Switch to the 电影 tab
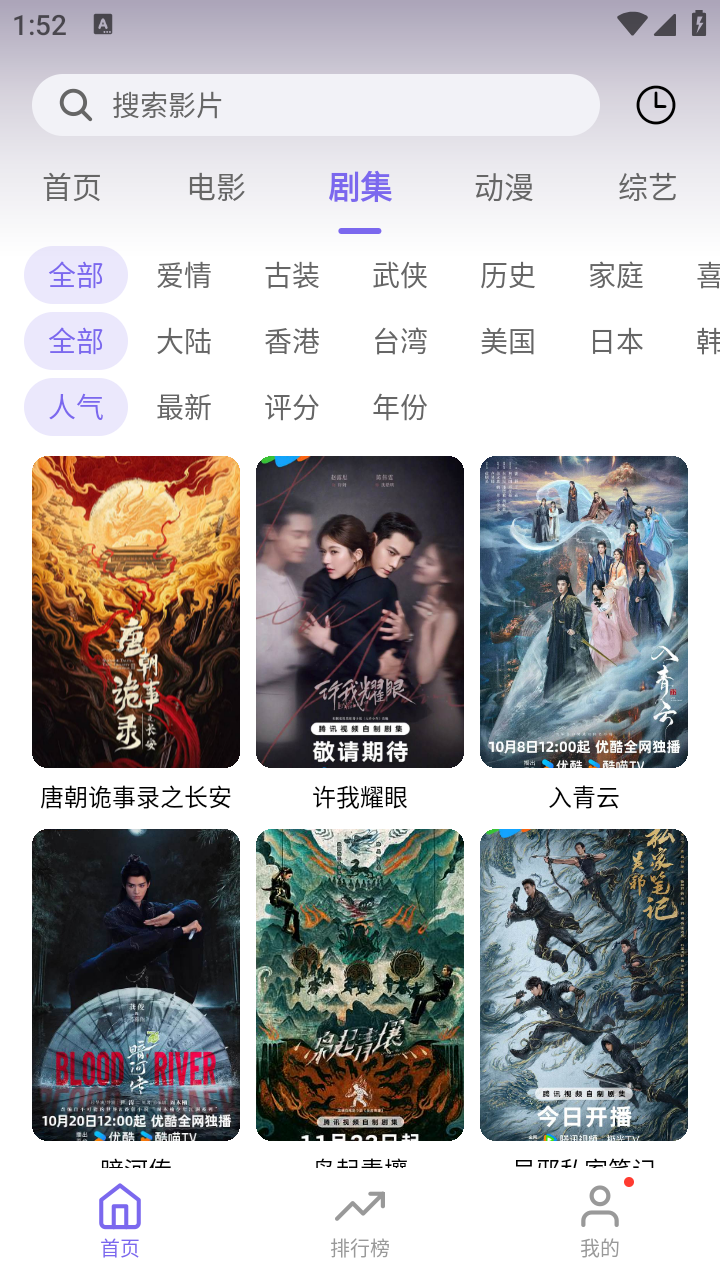This screenshot has height=1280, width=720. coord(216,187)
